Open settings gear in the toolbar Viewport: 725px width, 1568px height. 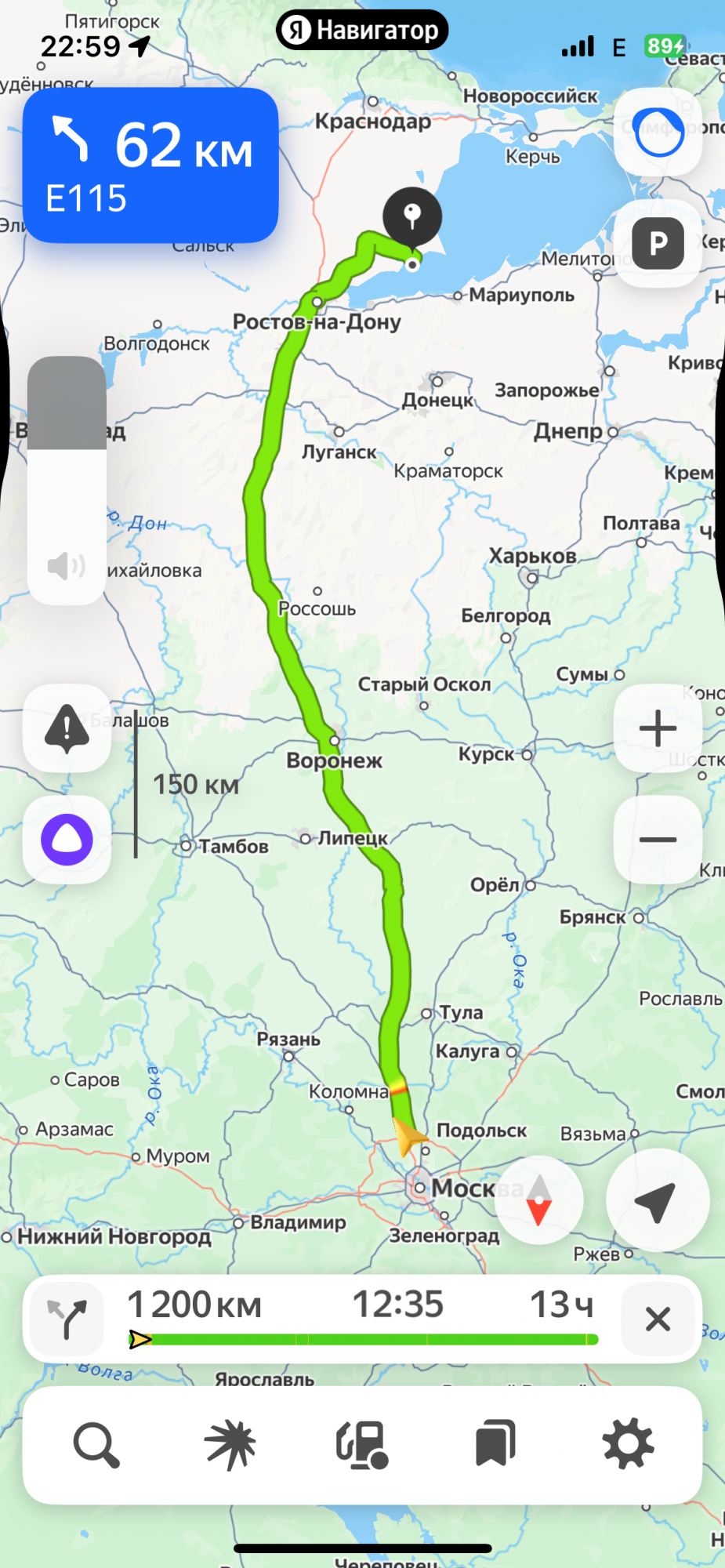pyautogui.click(x=628, y=1443)
